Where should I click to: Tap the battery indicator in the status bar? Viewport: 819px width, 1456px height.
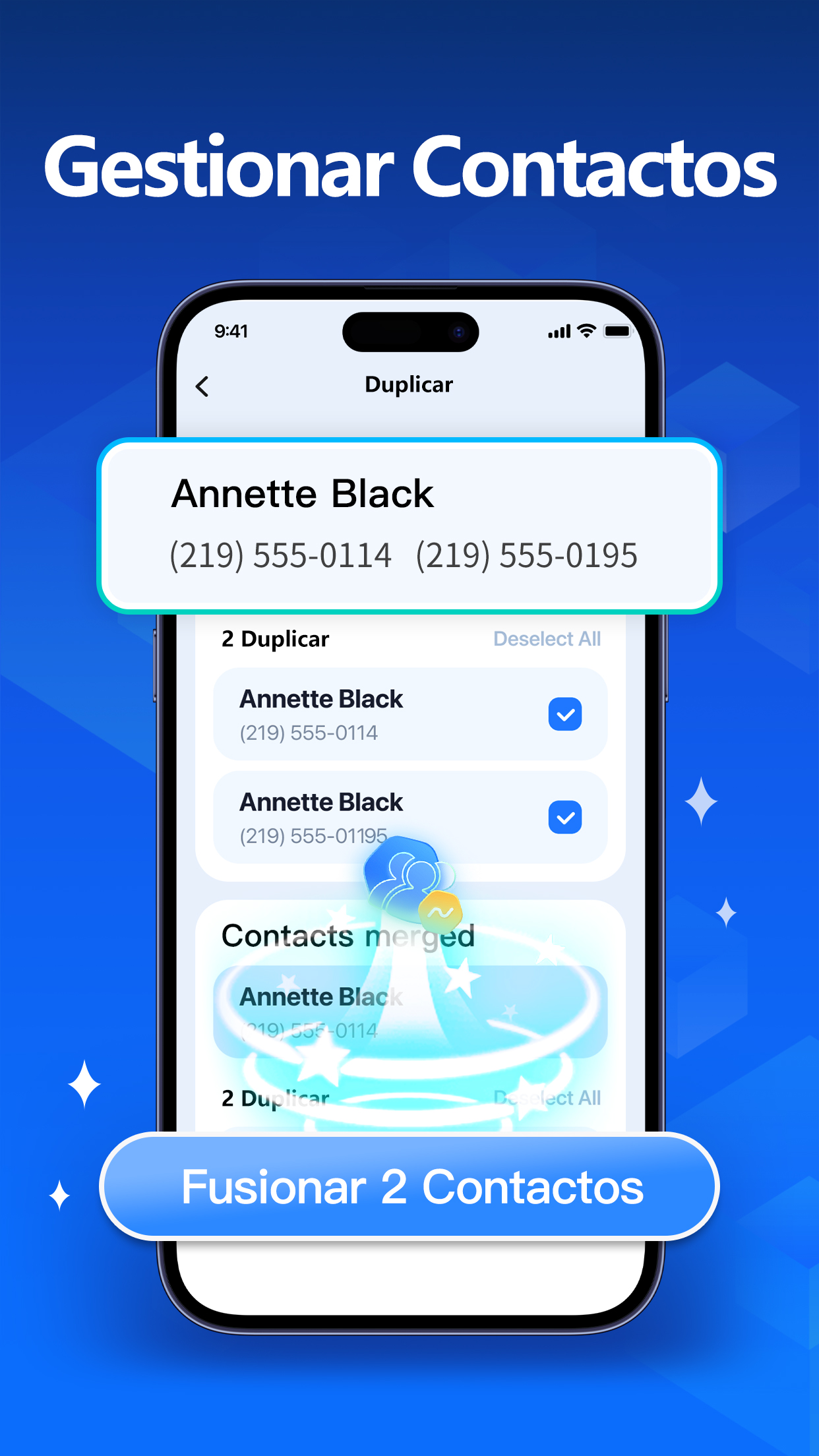tap(619, 332)
